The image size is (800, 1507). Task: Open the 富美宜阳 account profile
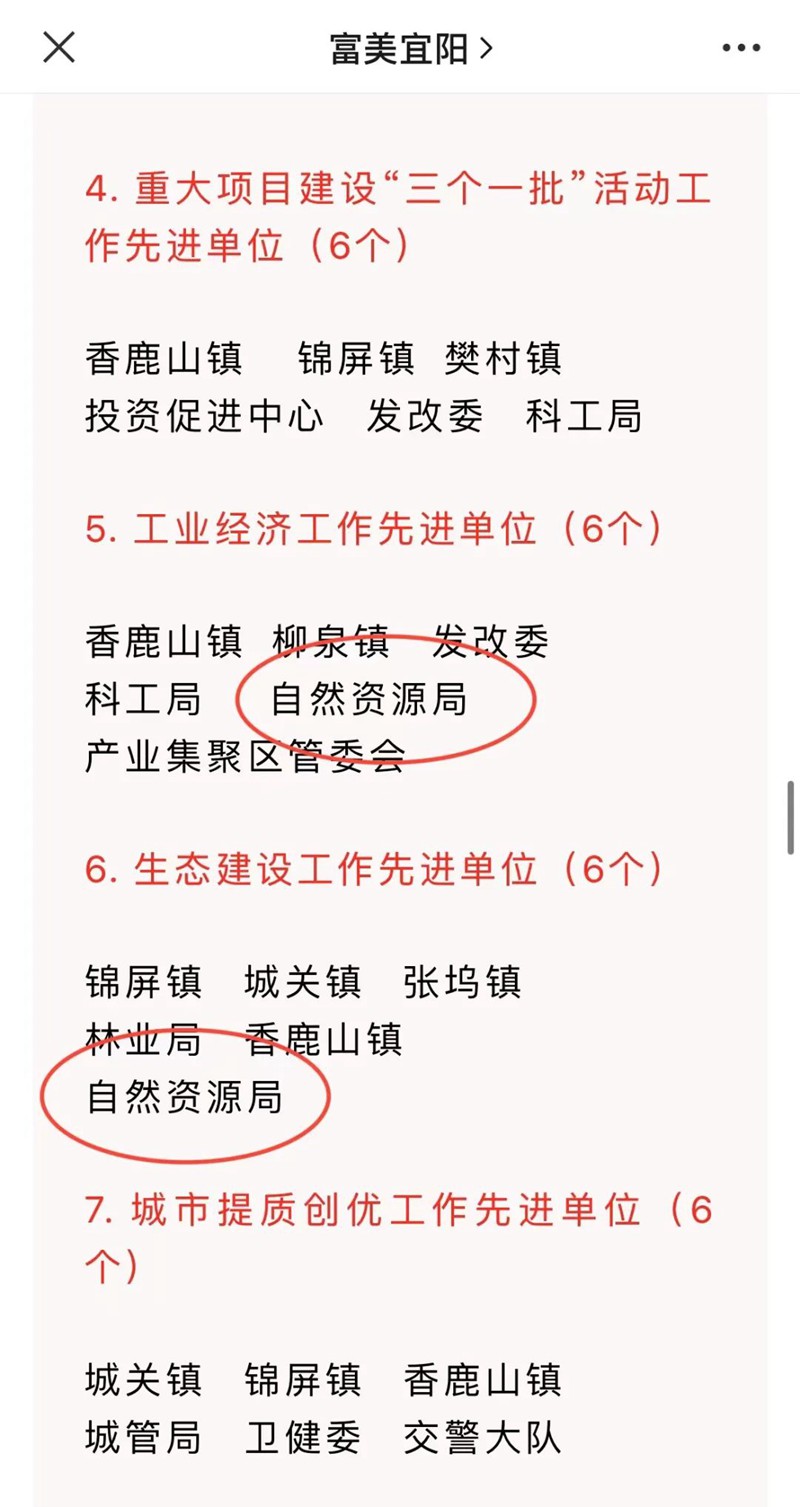(x=412, y=48)
